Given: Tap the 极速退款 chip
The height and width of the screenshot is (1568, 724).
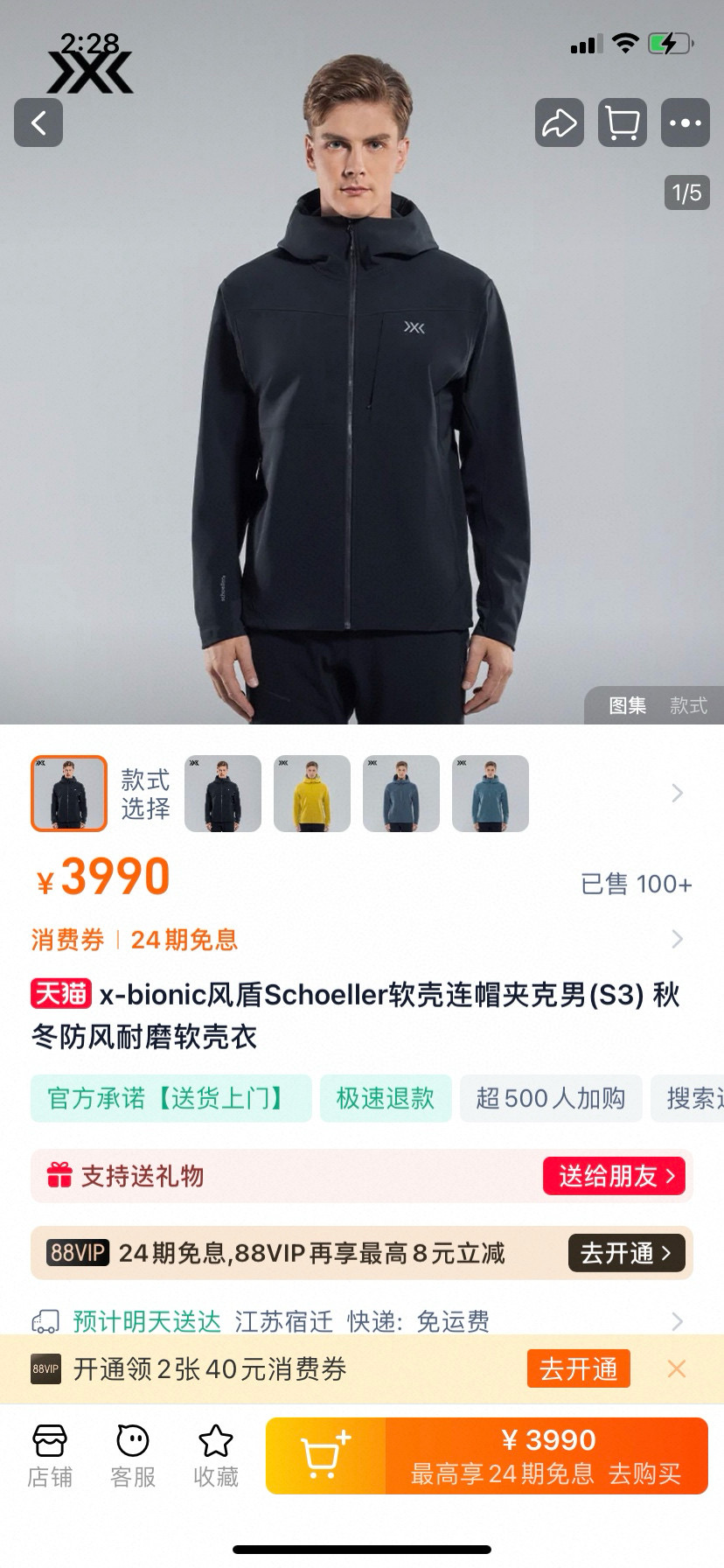Looking at the screenshot, I should 386,1098.
